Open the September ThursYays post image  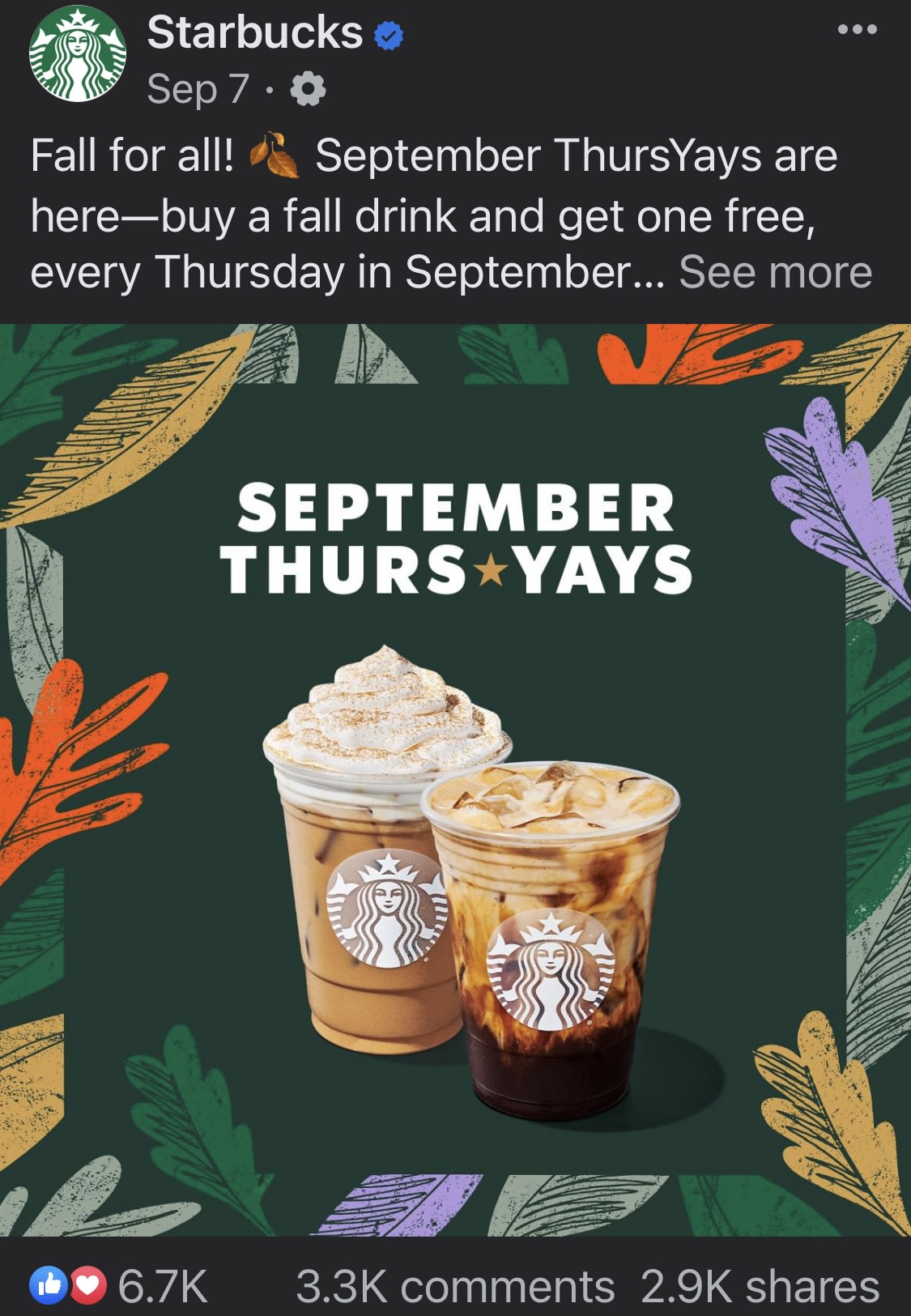455,779
